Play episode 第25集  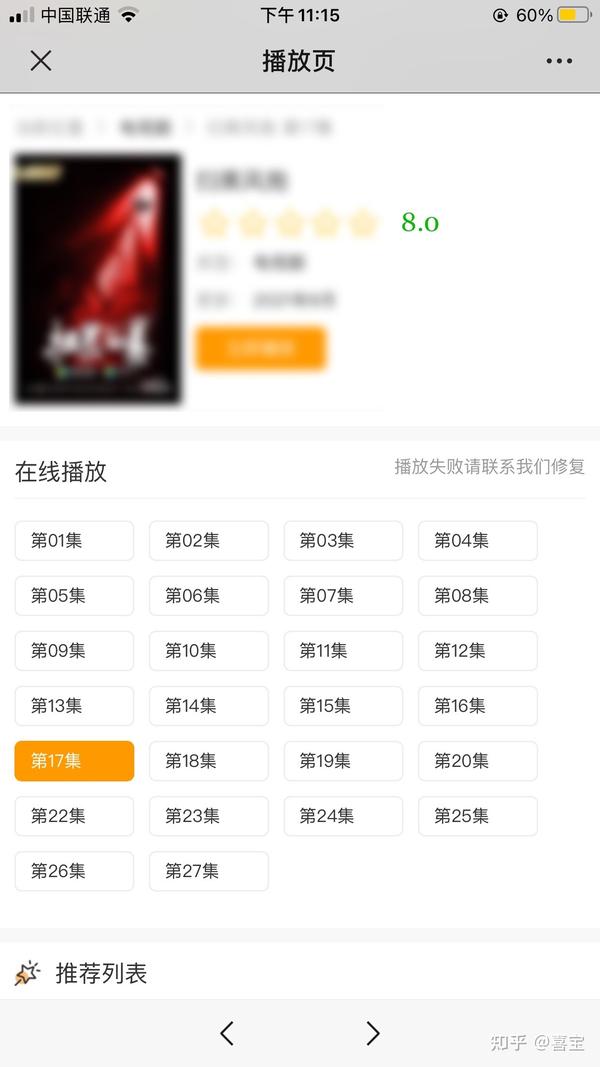tap(478, 816)
